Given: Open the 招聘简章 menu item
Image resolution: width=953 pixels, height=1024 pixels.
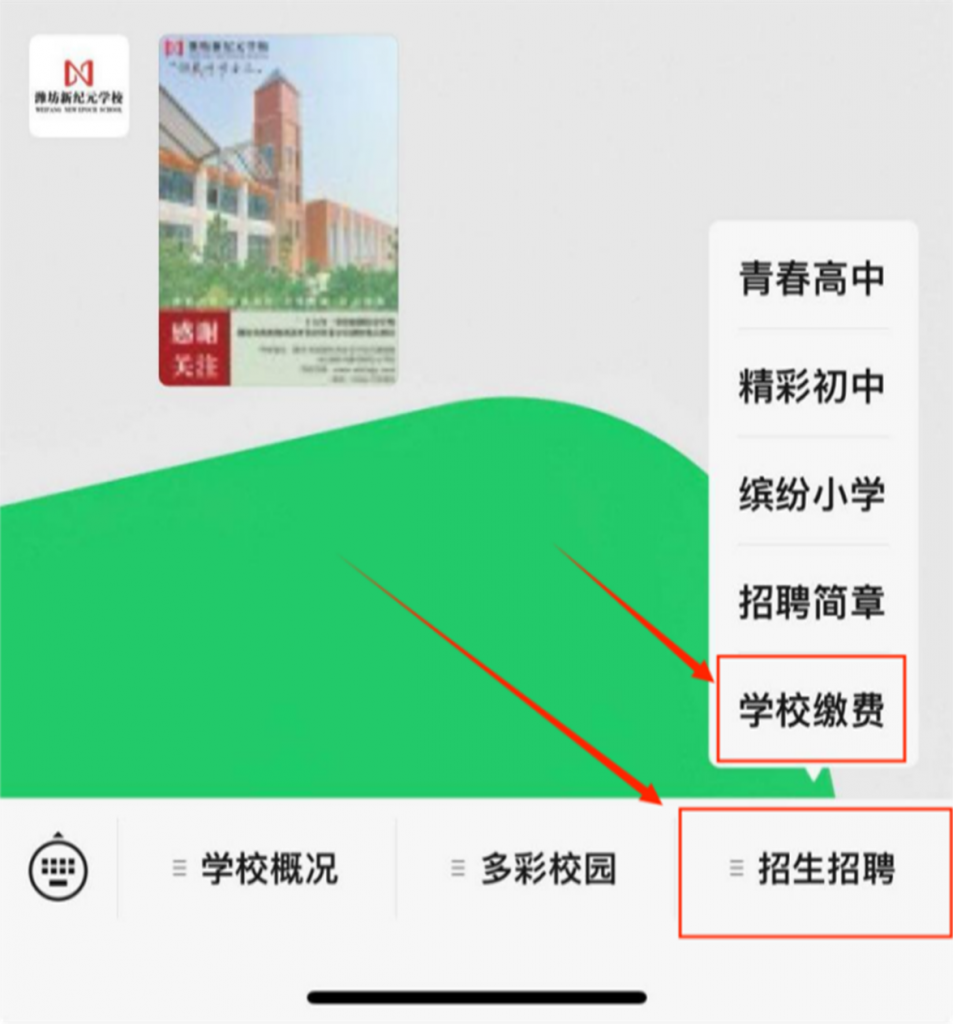Looking at the screenshot, I should pyautogui.click(x=812, y=602).
